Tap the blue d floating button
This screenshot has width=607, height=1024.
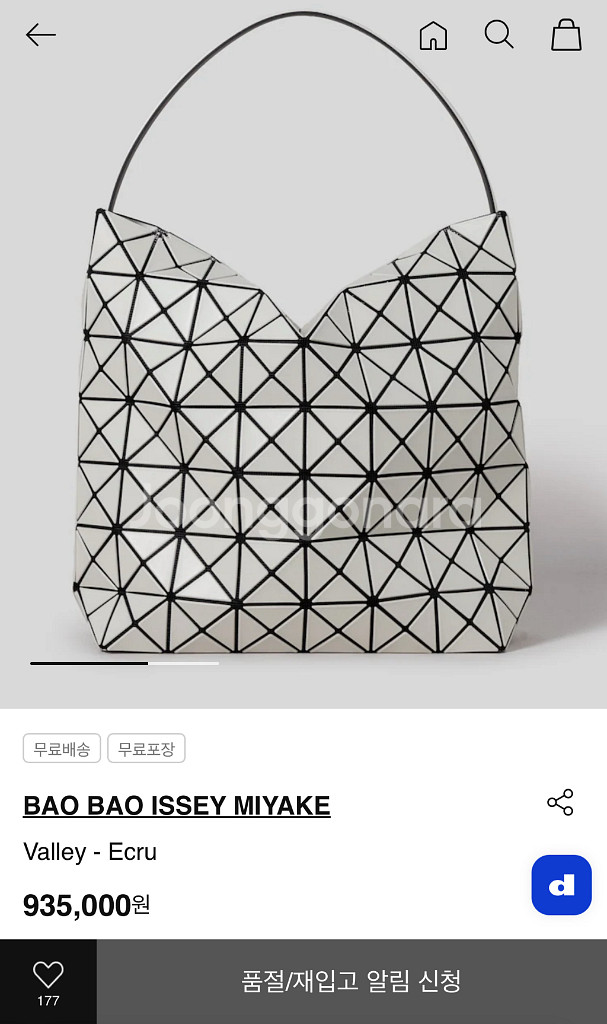(561, 885)
